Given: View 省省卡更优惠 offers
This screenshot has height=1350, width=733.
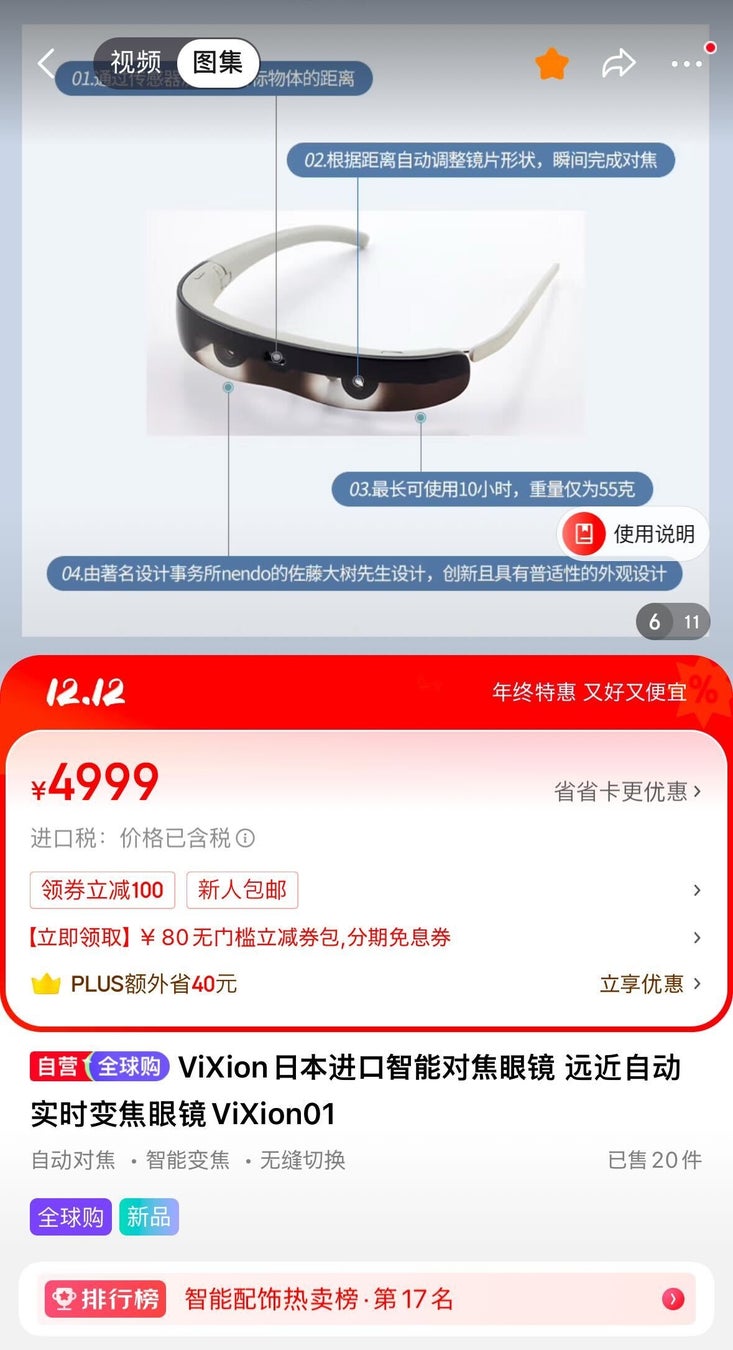Looking at the screenshot, I should (627, 791).
